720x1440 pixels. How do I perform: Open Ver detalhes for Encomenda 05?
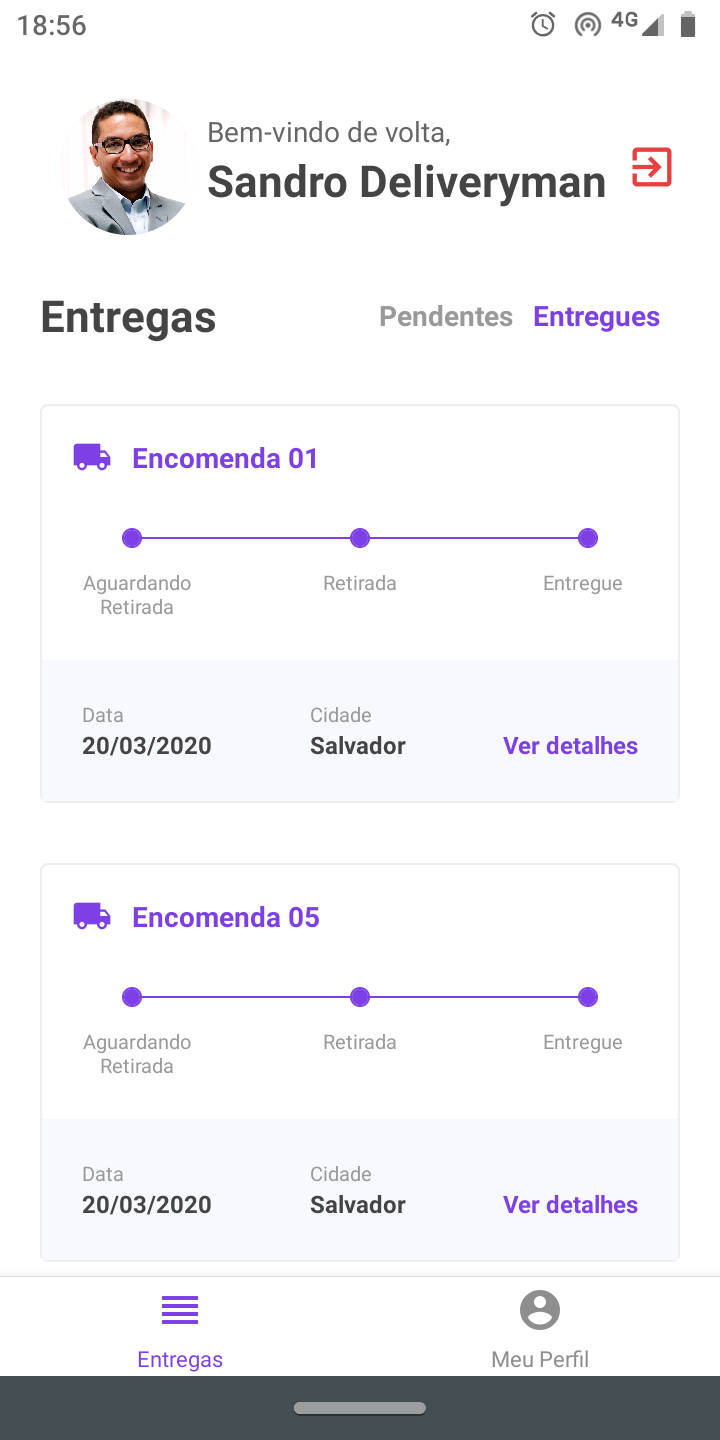click(570, 1205)
